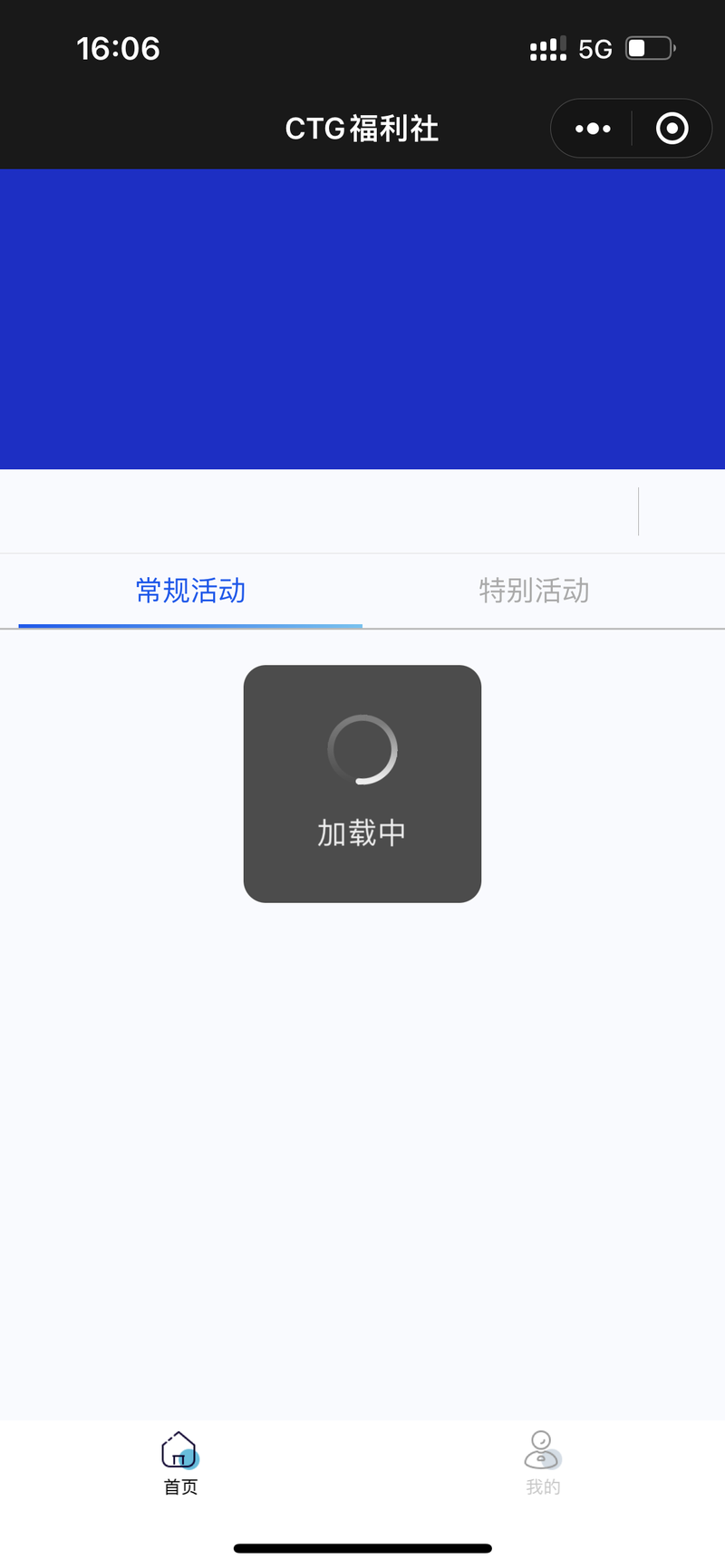725x1568 pixels.
Task: Select the 常规活动 tab
Action: 190,591
